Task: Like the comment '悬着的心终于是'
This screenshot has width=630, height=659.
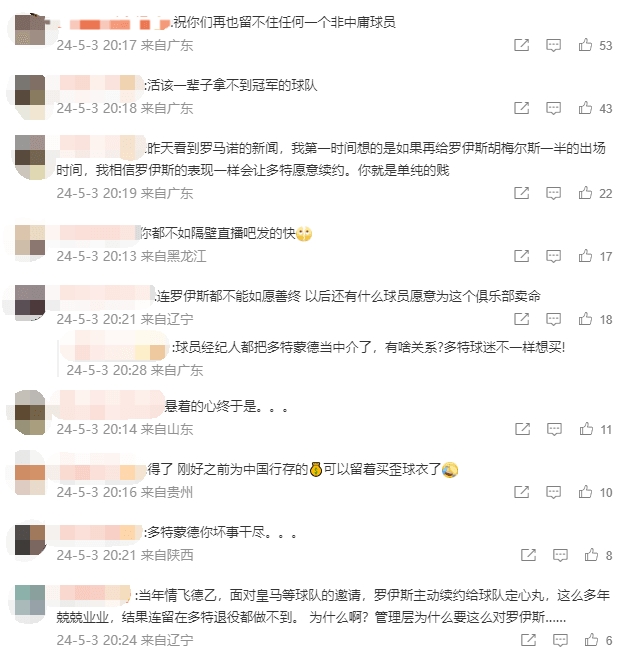Action: pyautogui.click(x=590, y=429)
